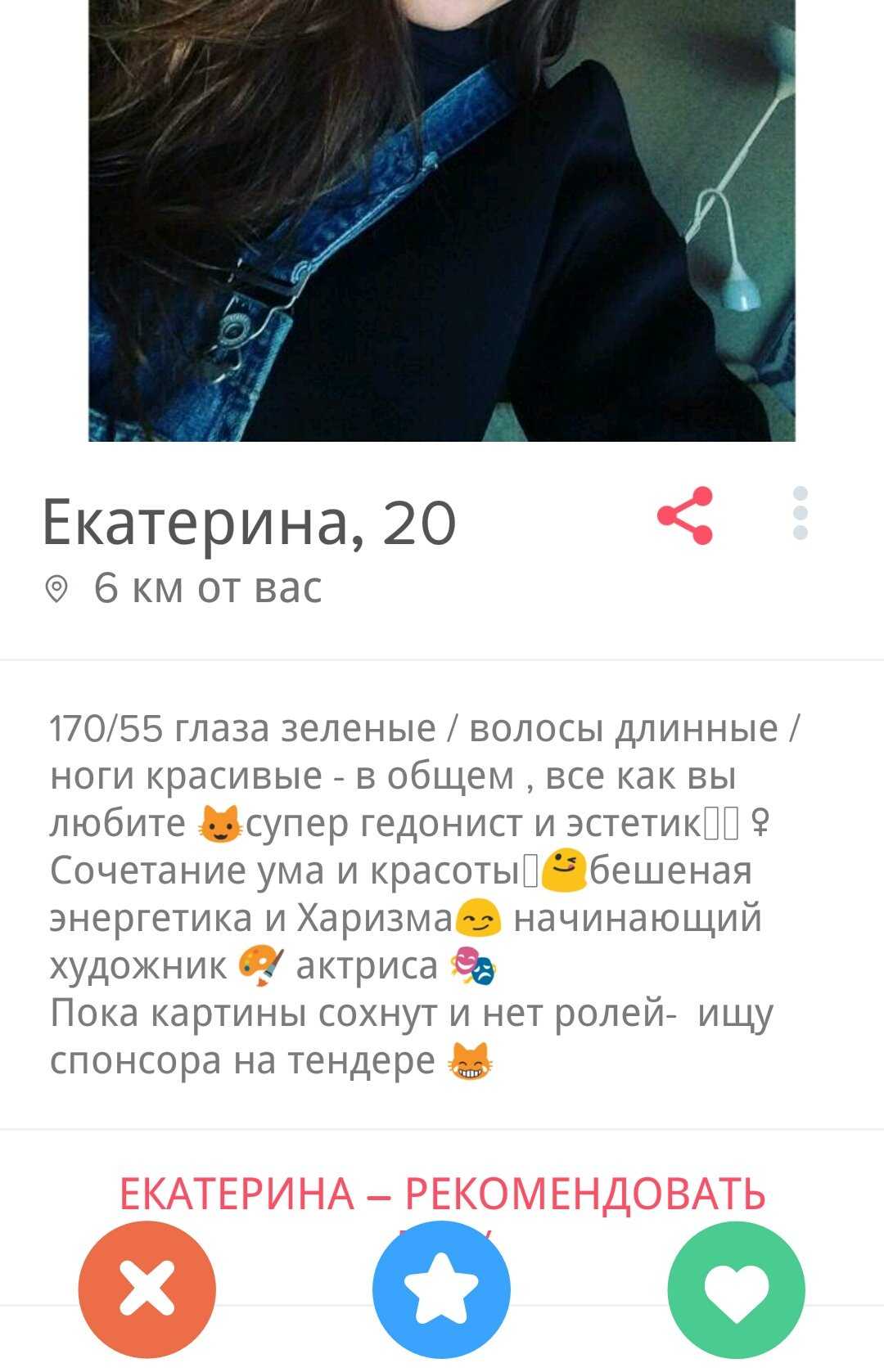Recommend Ekaterina to a friend
884x1372 pixels.
(442, 1194)
